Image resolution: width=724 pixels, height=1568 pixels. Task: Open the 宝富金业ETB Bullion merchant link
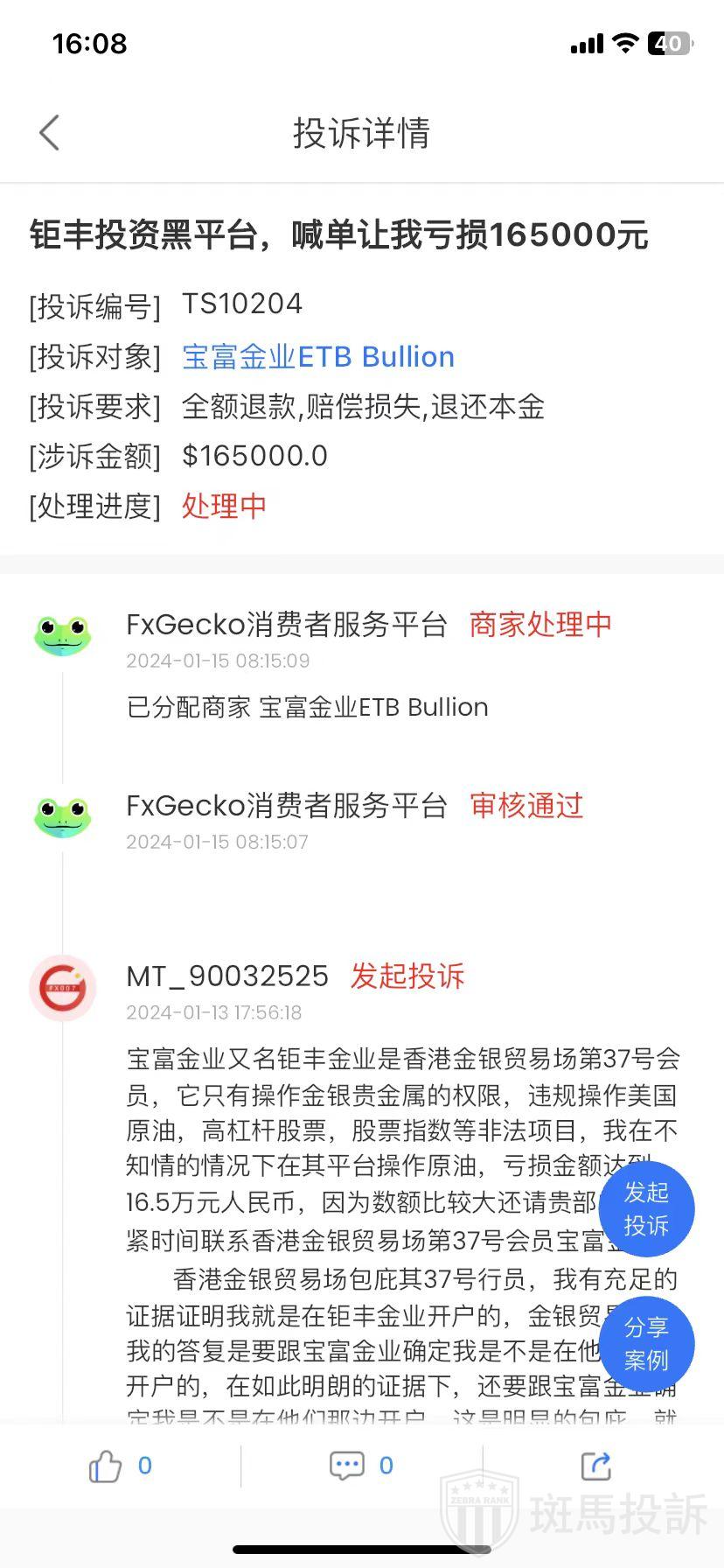click(318, 357)
